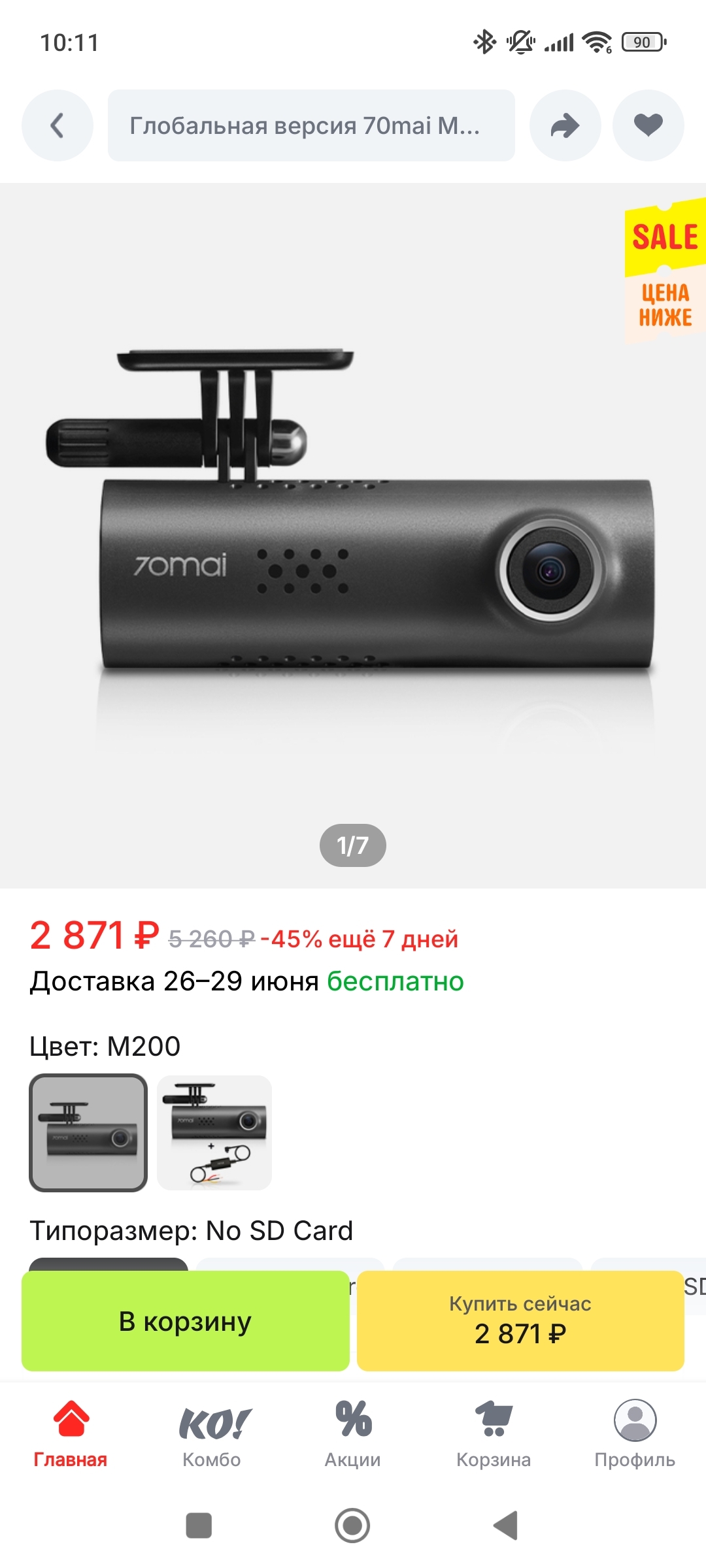
Task: Add the product to favorites (heart icon)
Action: pyautogui.click(x=648, y=125)
